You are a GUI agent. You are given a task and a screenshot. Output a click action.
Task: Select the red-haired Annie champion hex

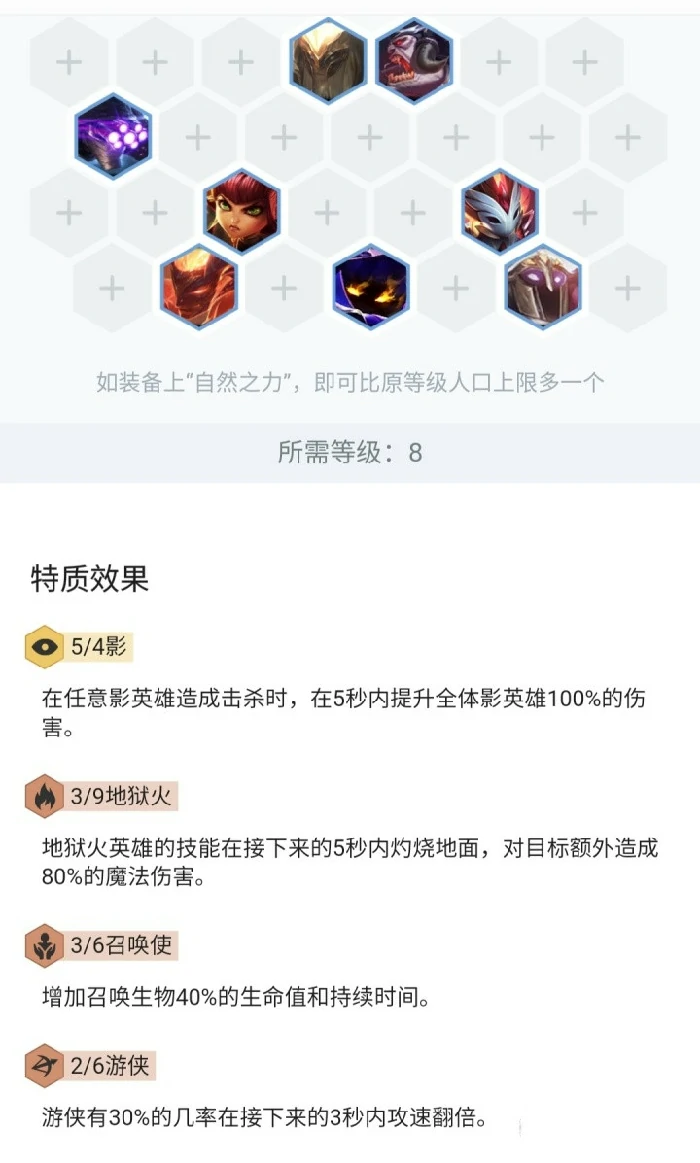tap(241, 211)
